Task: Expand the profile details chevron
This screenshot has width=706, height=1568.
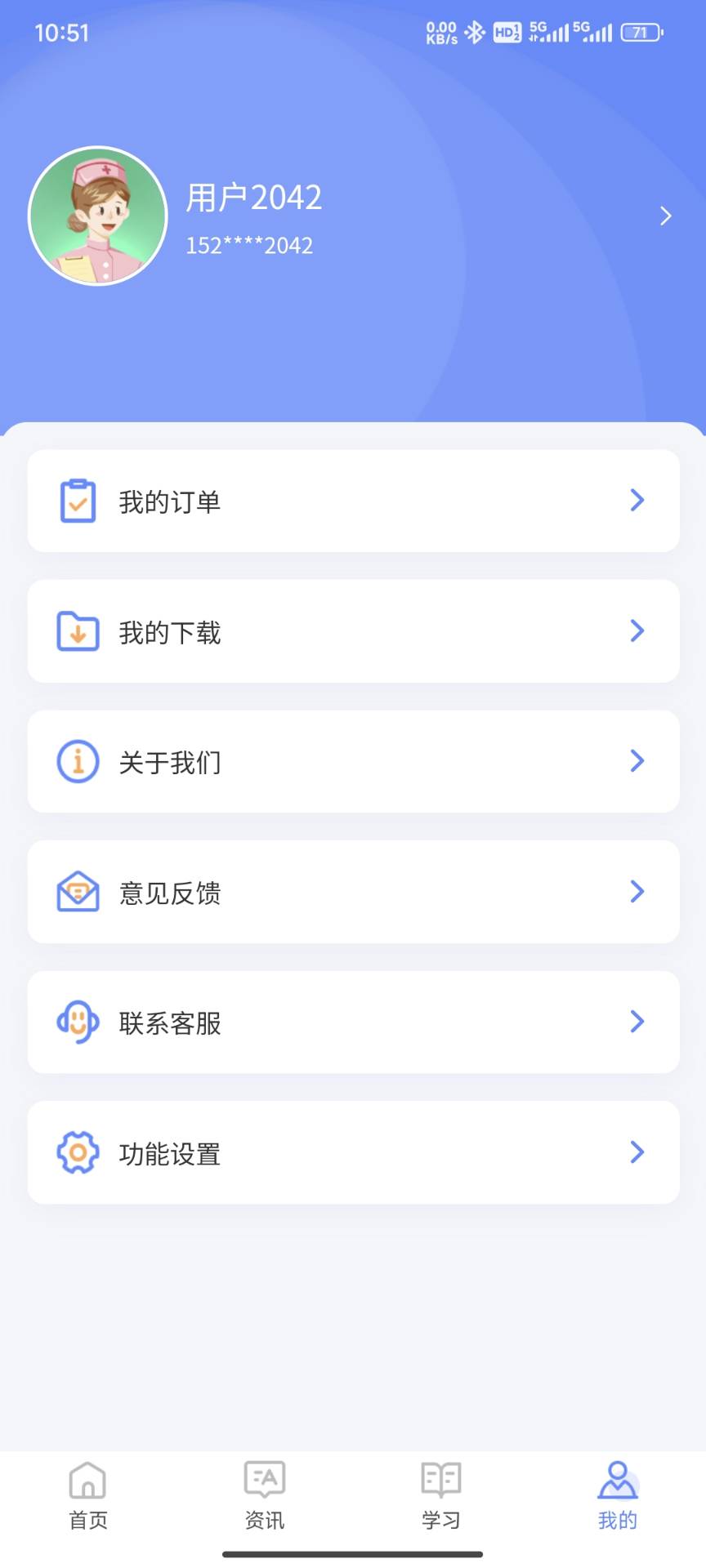Action: (664, 216)
